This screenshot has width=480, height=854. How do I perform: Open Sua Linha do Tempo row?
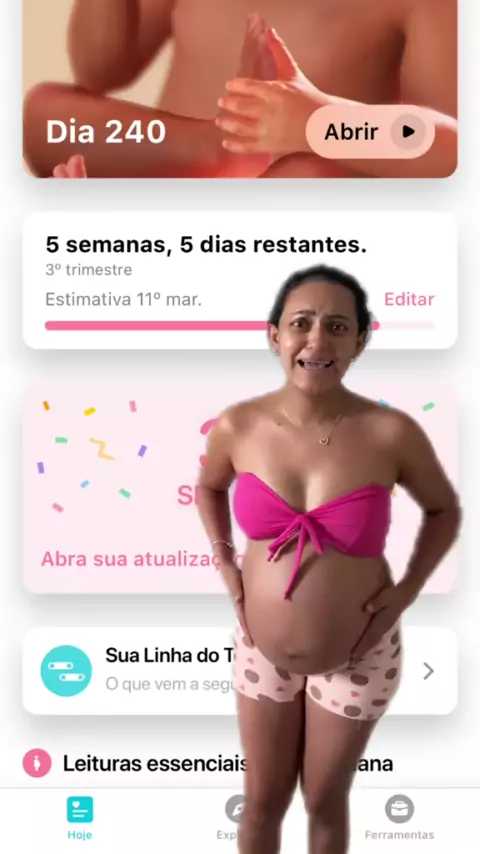(240, 670)
